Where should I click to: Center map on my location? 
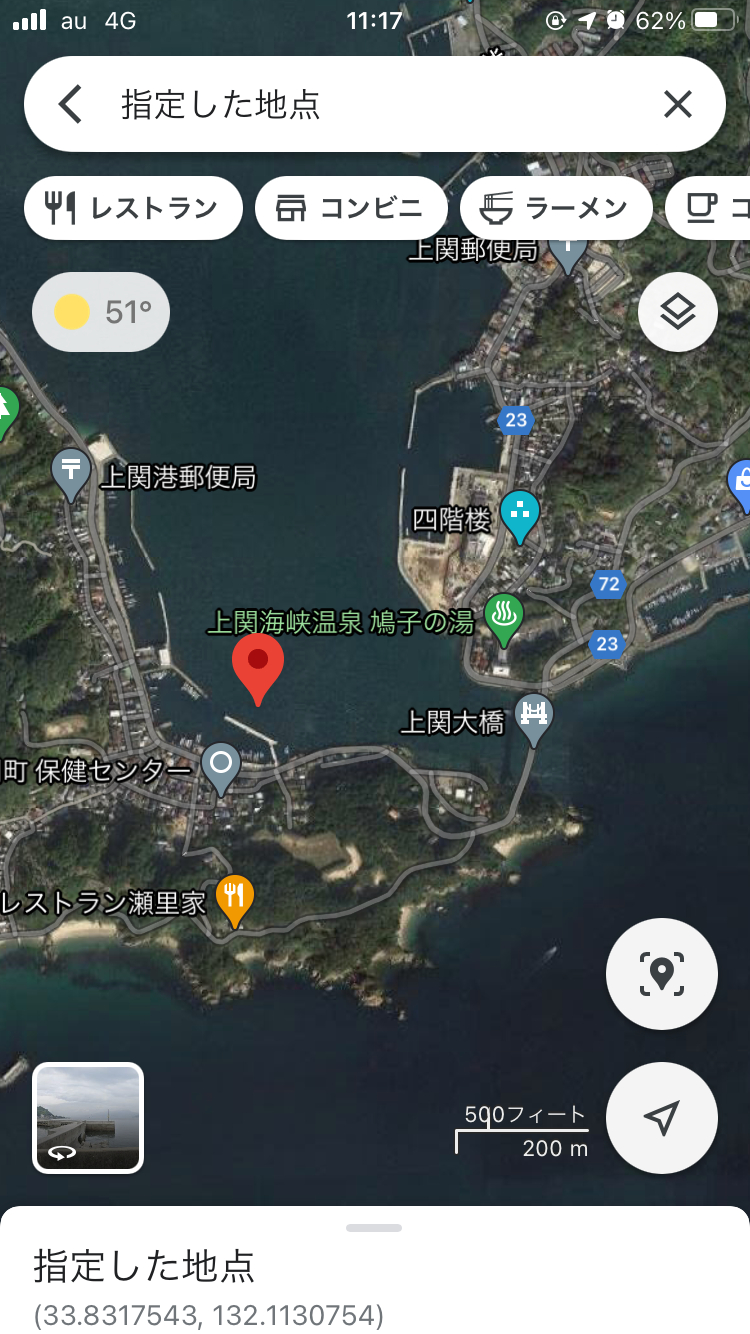(x=661, y=1117)
